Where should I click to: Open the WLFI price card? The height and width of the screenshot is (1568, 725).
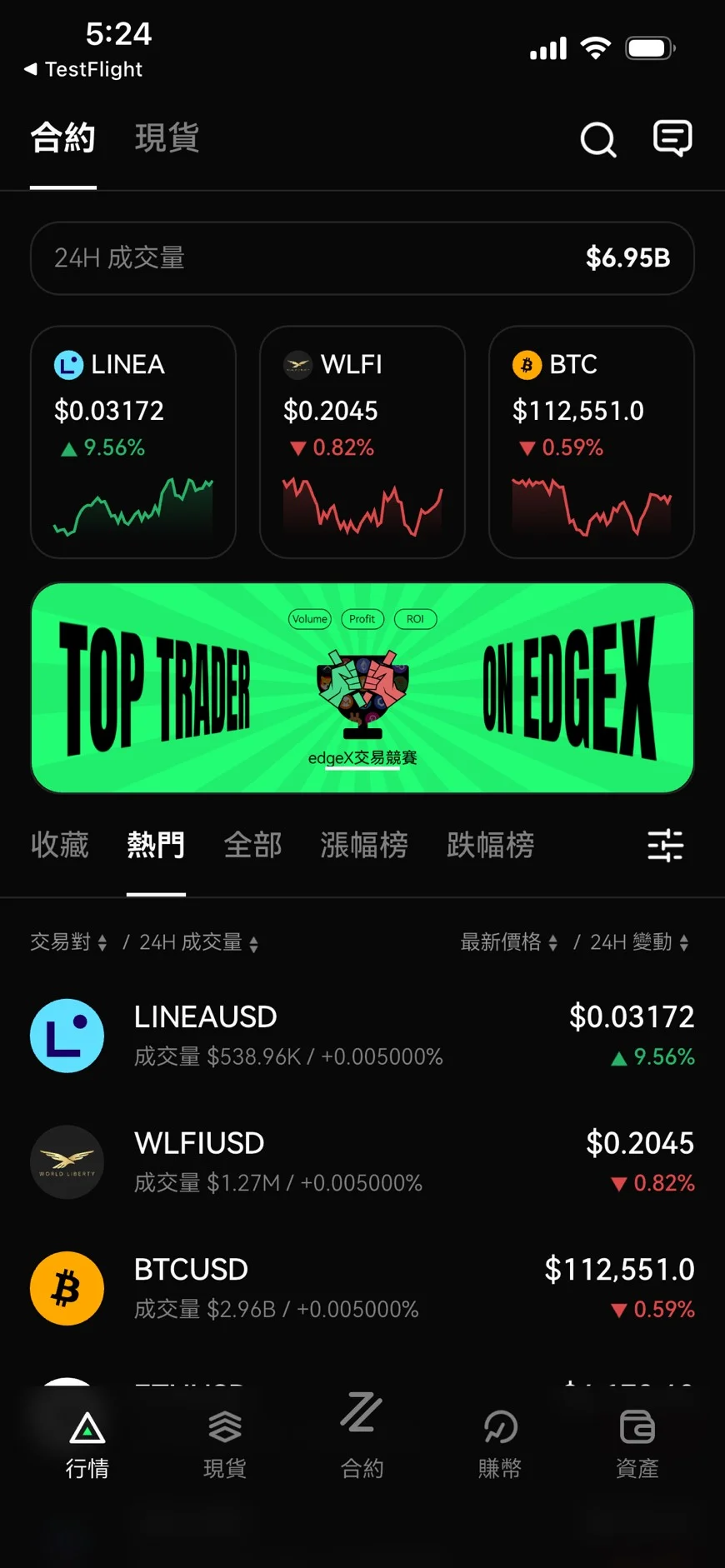click(x=362, y=442)
